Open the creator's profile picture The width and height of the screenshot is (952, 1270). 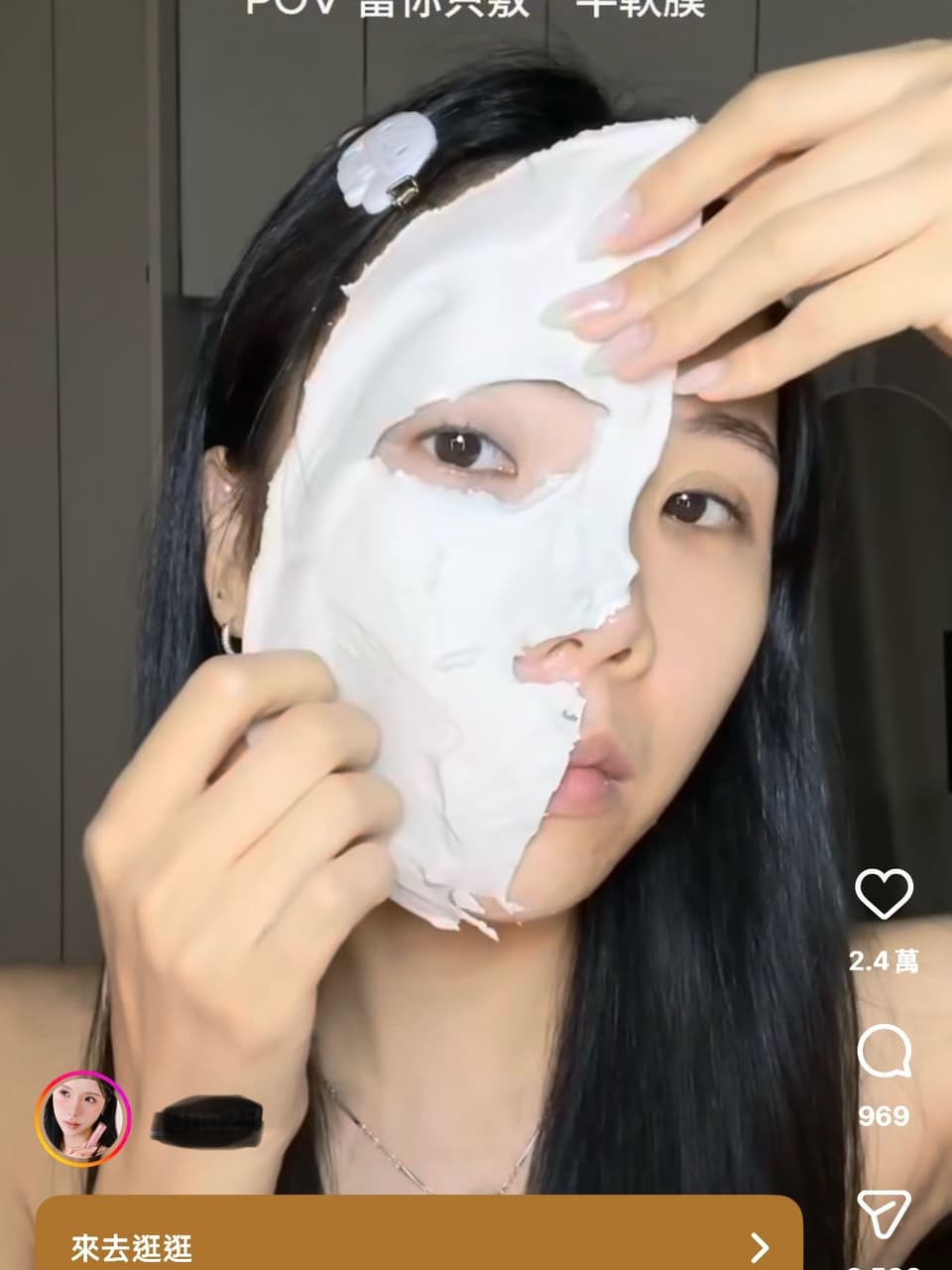click(83, 1120)
